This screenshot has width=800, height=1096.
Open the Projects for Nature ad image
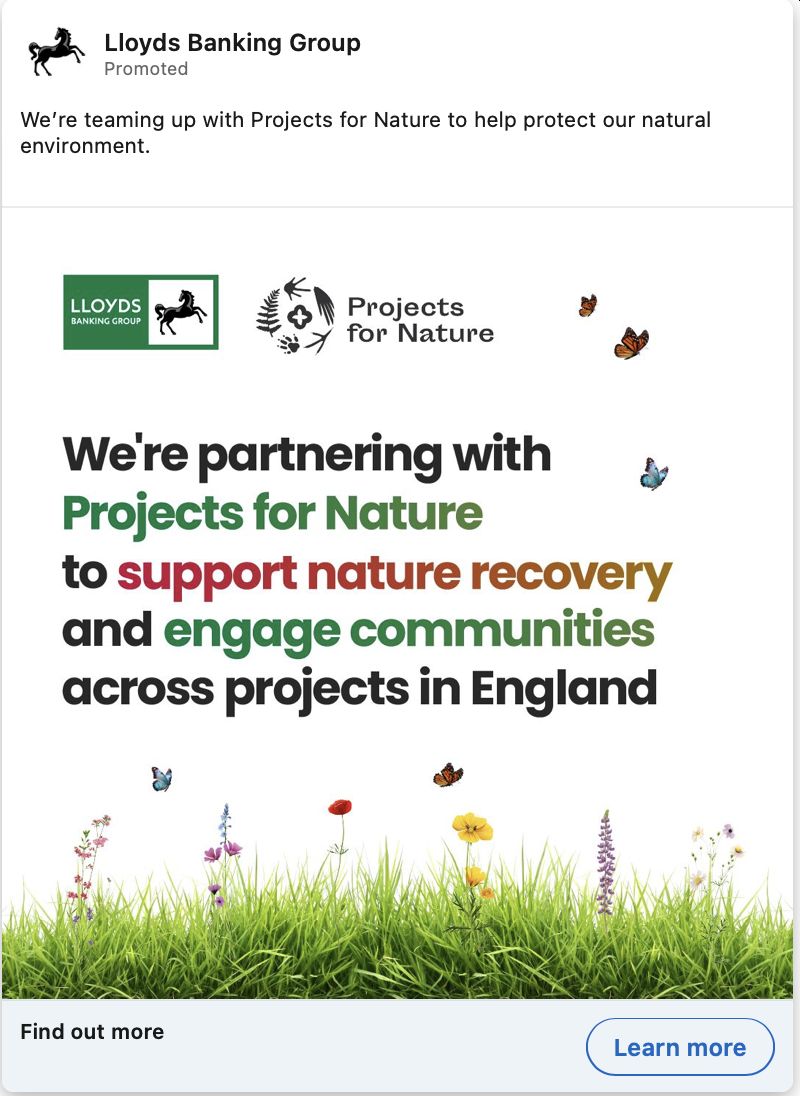tap(400, 600)
